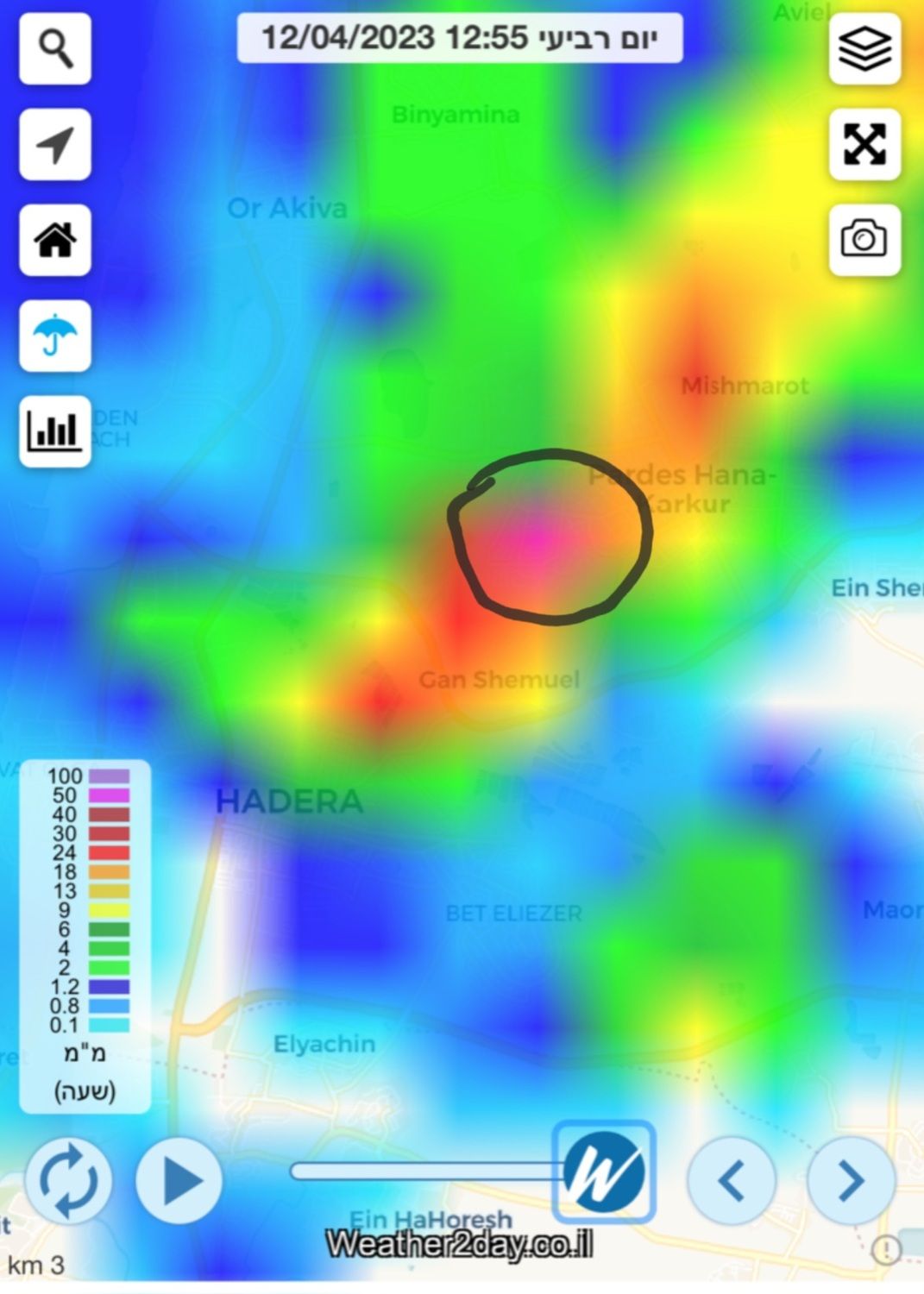The height and width of the screenshot is (1294, 924).
Task: Toggle the rain umbrella layer
Action: tap(55, 336)
